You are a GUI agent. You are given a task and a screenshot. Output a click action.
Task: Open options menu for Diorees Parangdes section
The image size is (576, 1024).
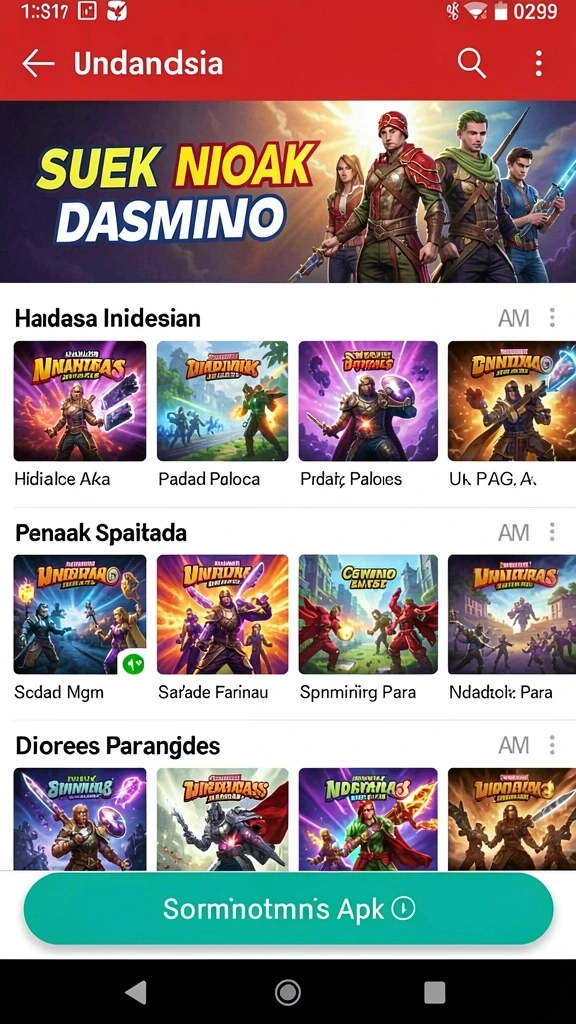tap(552, 745)
